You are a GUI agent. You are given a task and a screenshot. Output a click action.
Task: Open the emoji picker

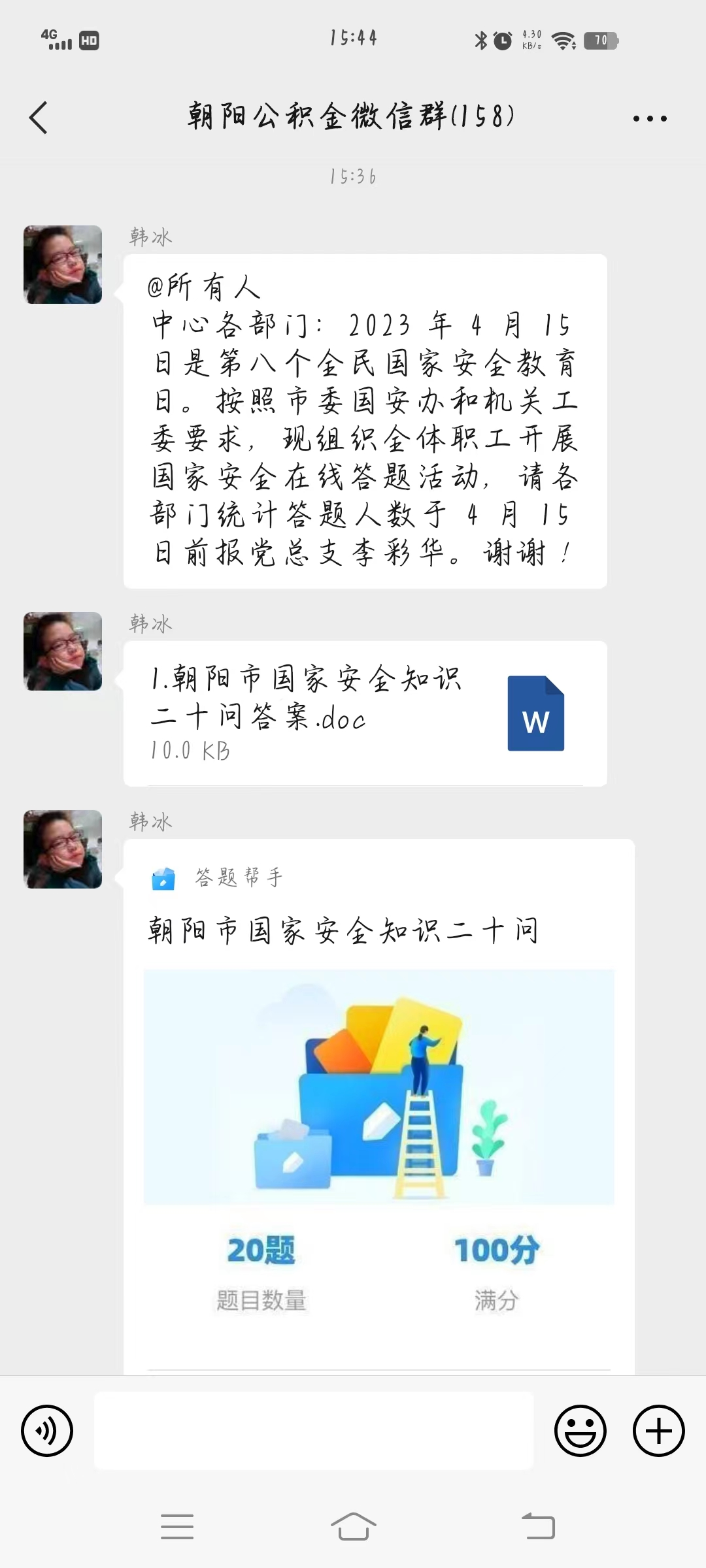point(580,1430)
